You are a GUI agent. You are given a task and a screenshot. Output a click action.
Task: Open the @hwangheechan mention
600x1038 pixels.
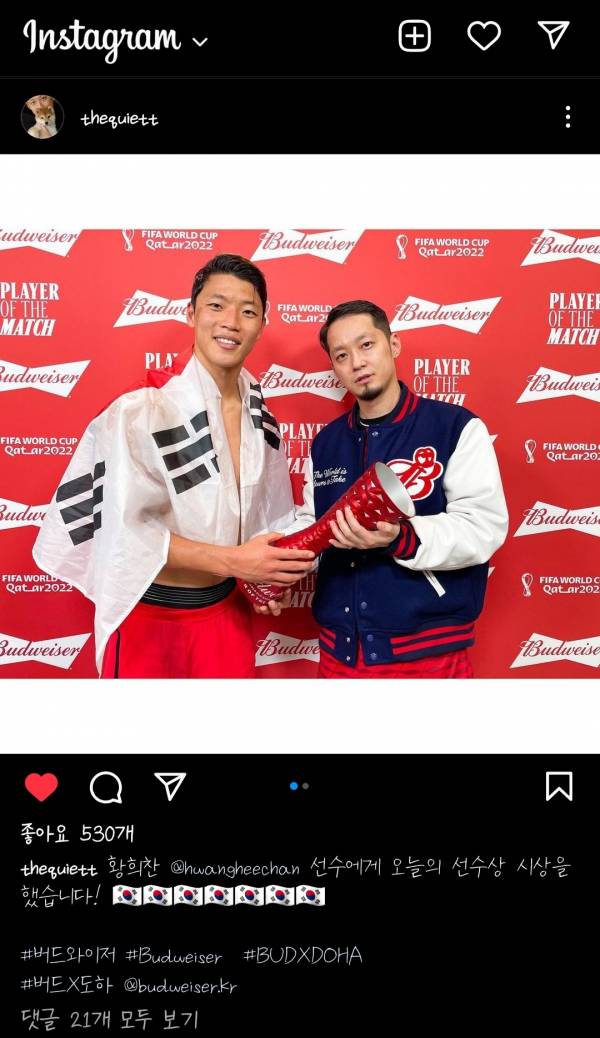236,868
